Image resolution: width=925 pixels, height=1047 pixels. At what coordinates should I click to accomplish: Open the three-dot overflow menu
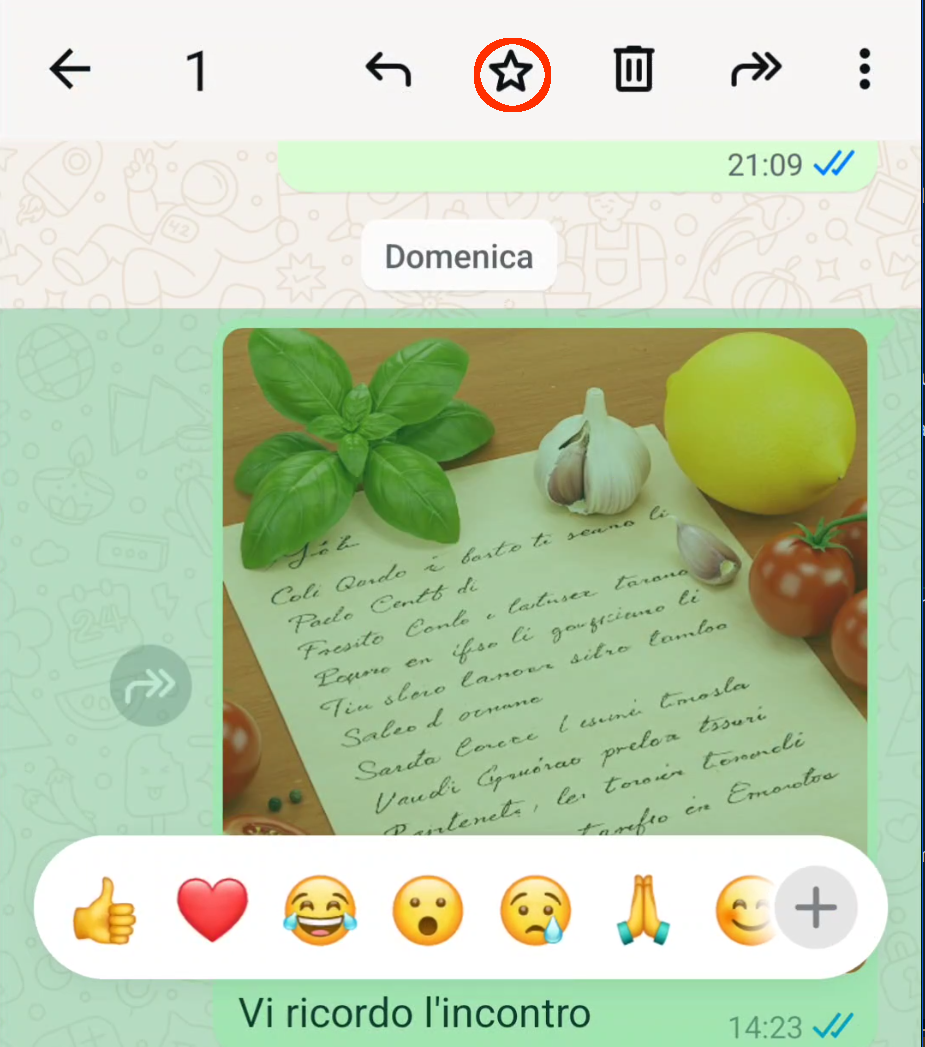click(865, 70)
